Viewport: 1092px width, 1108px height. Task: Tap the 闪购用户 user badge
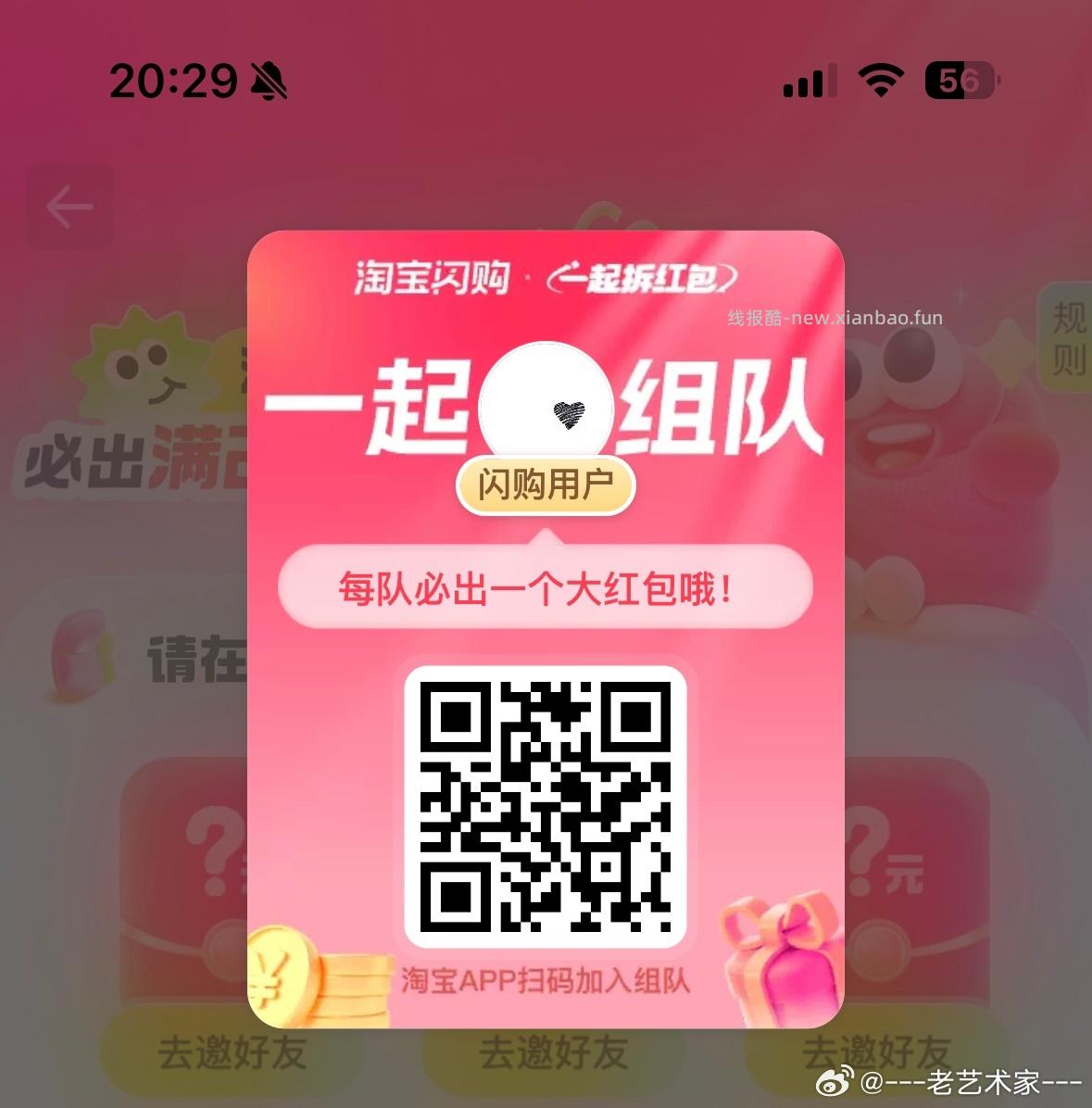click(x=546, y=485)
